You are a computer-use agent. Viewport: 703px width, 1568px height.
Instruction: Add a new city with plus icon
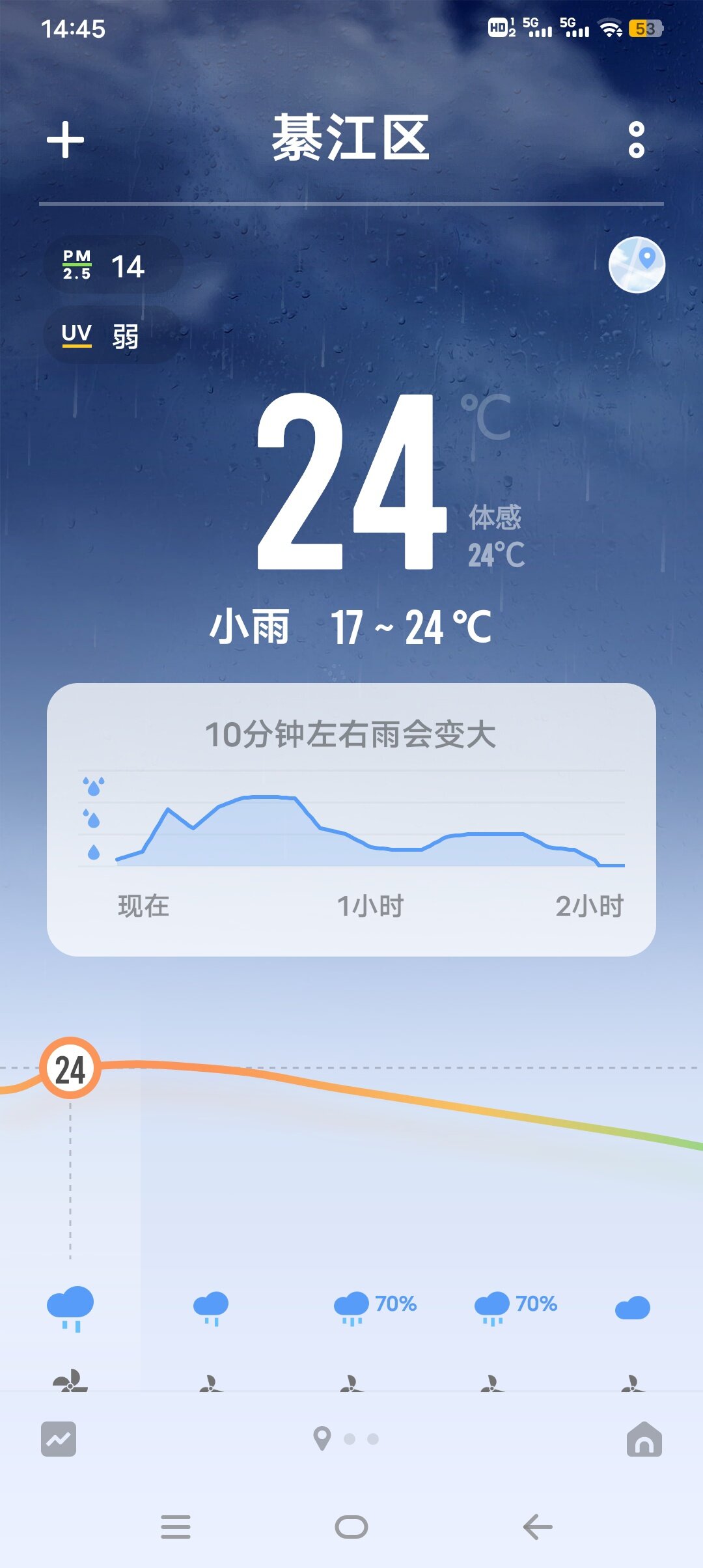point(66,140)
